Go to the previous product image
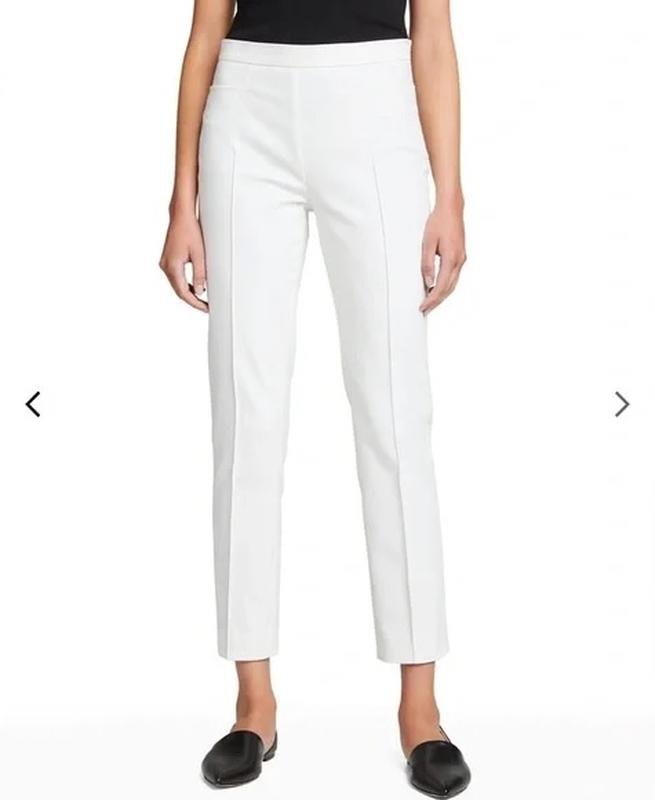 coord(33,404)
